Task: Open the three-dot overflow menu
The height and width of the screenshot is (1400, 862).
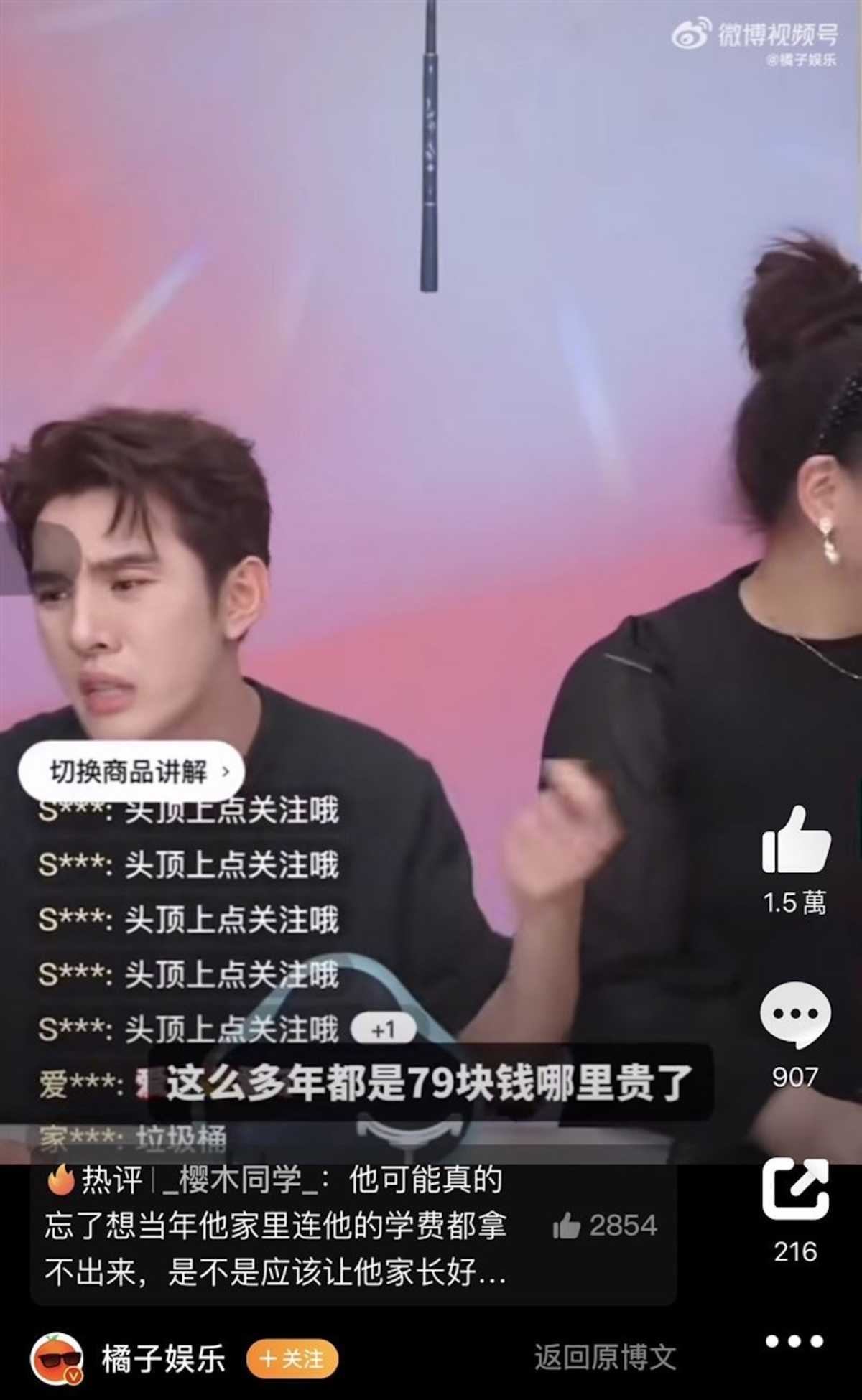Action: (x=794, y=1340)
